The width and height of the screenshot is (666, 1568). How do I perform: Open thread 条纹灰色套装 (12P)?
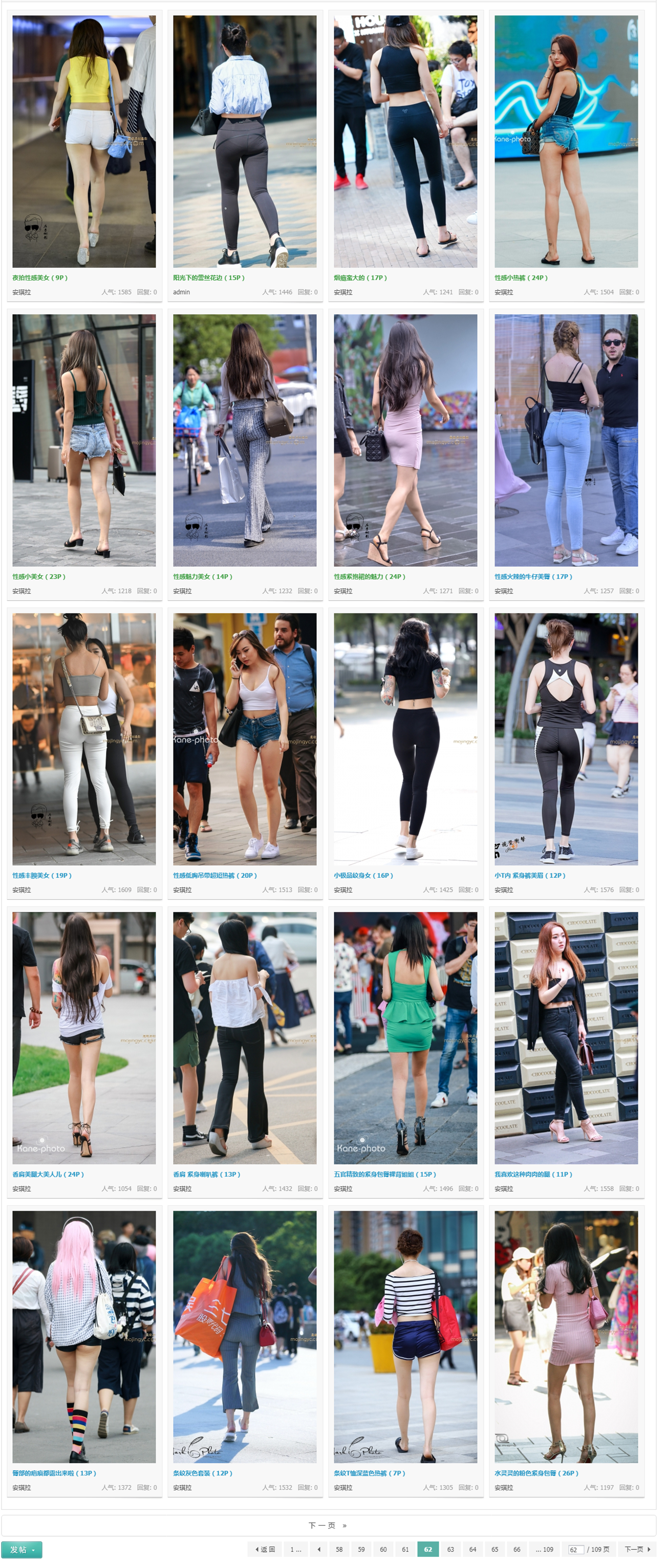coord(202,1473)
